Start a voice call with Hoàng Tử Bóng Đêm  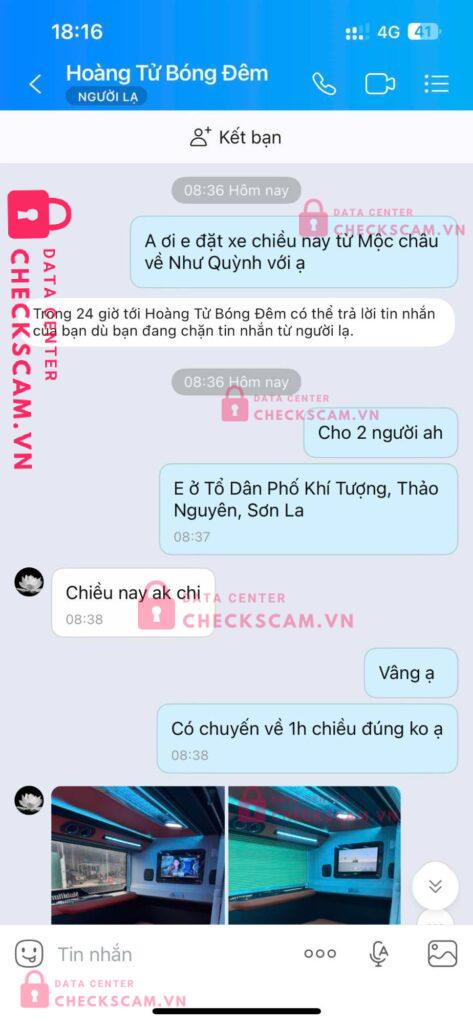[x=324, y=84]
